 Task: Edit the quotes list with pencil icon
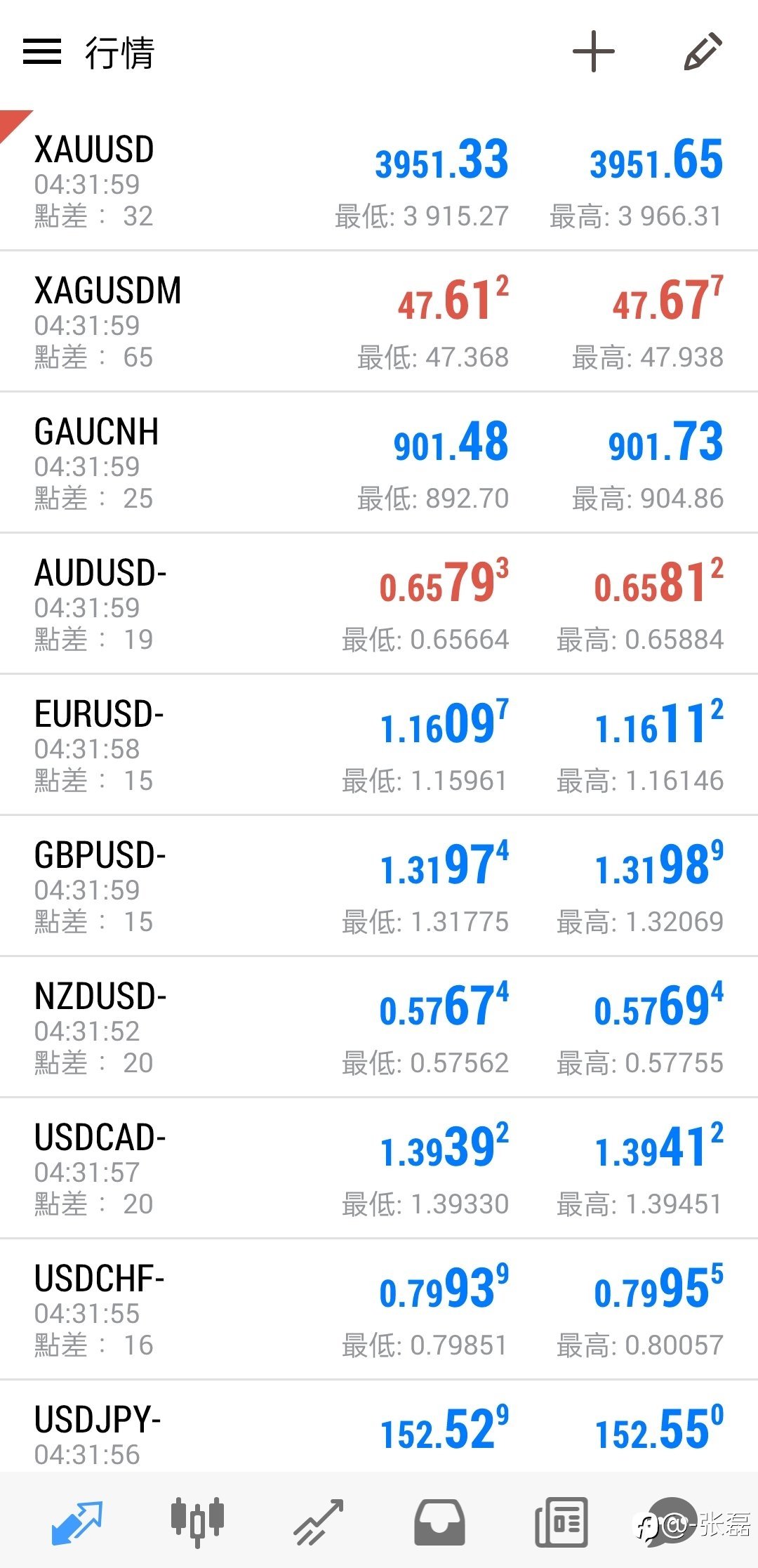tap(703, 52)
